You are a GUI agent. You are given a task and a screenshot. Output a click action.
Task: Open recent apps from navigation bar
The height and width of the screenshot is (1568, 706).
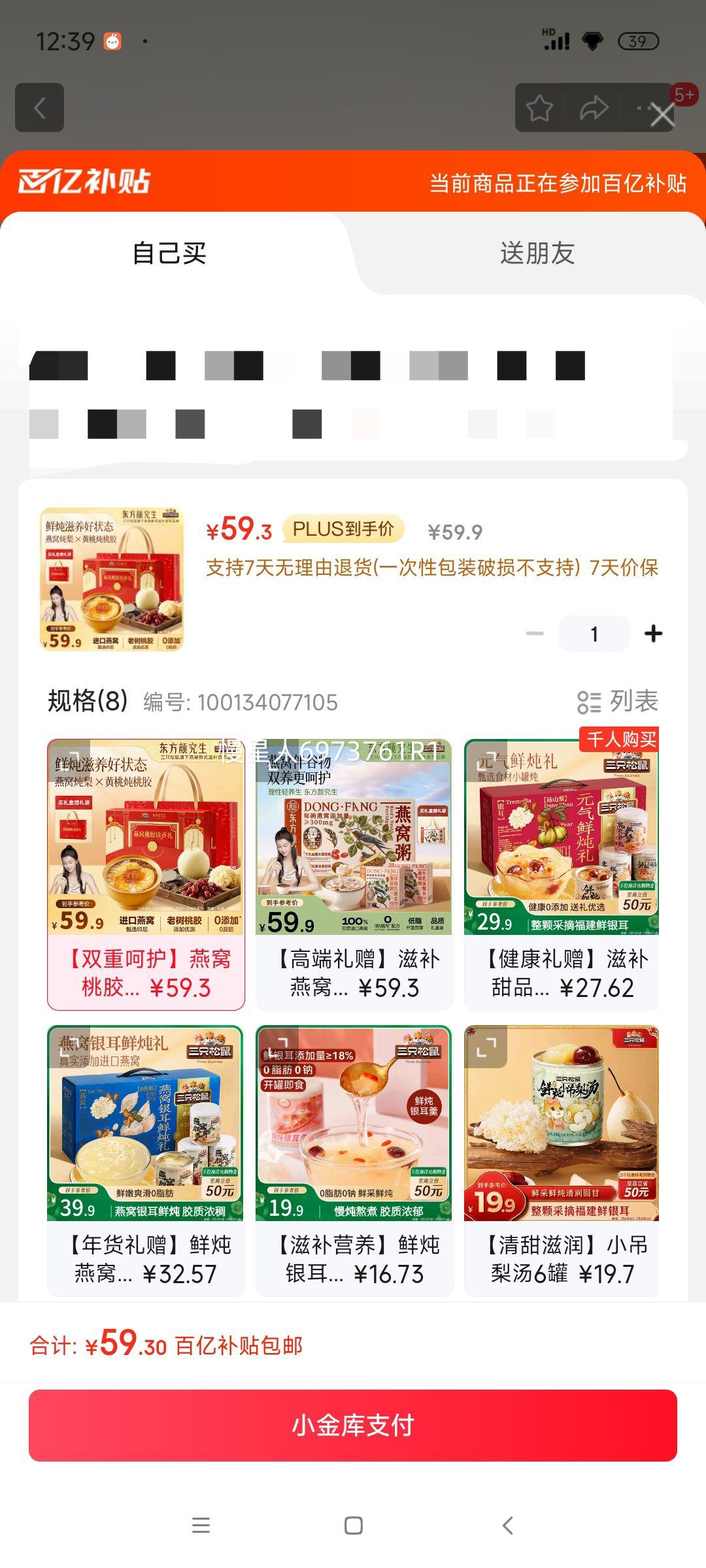tap(201, 1526)
